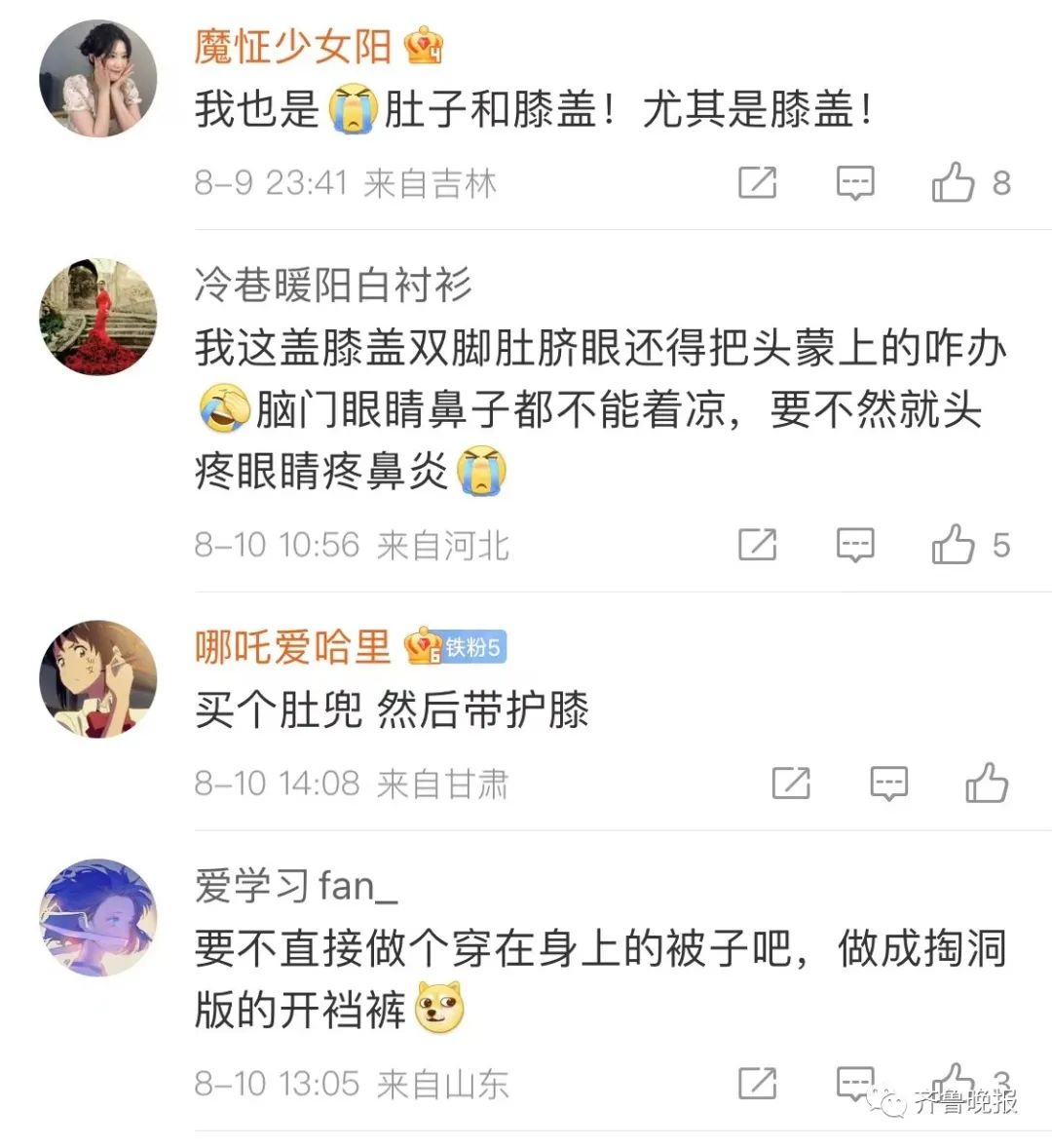Like 魔怔少女阳's comment
The height and width of the screenshot is (1148, 1052).
click(x=954, y=182)
